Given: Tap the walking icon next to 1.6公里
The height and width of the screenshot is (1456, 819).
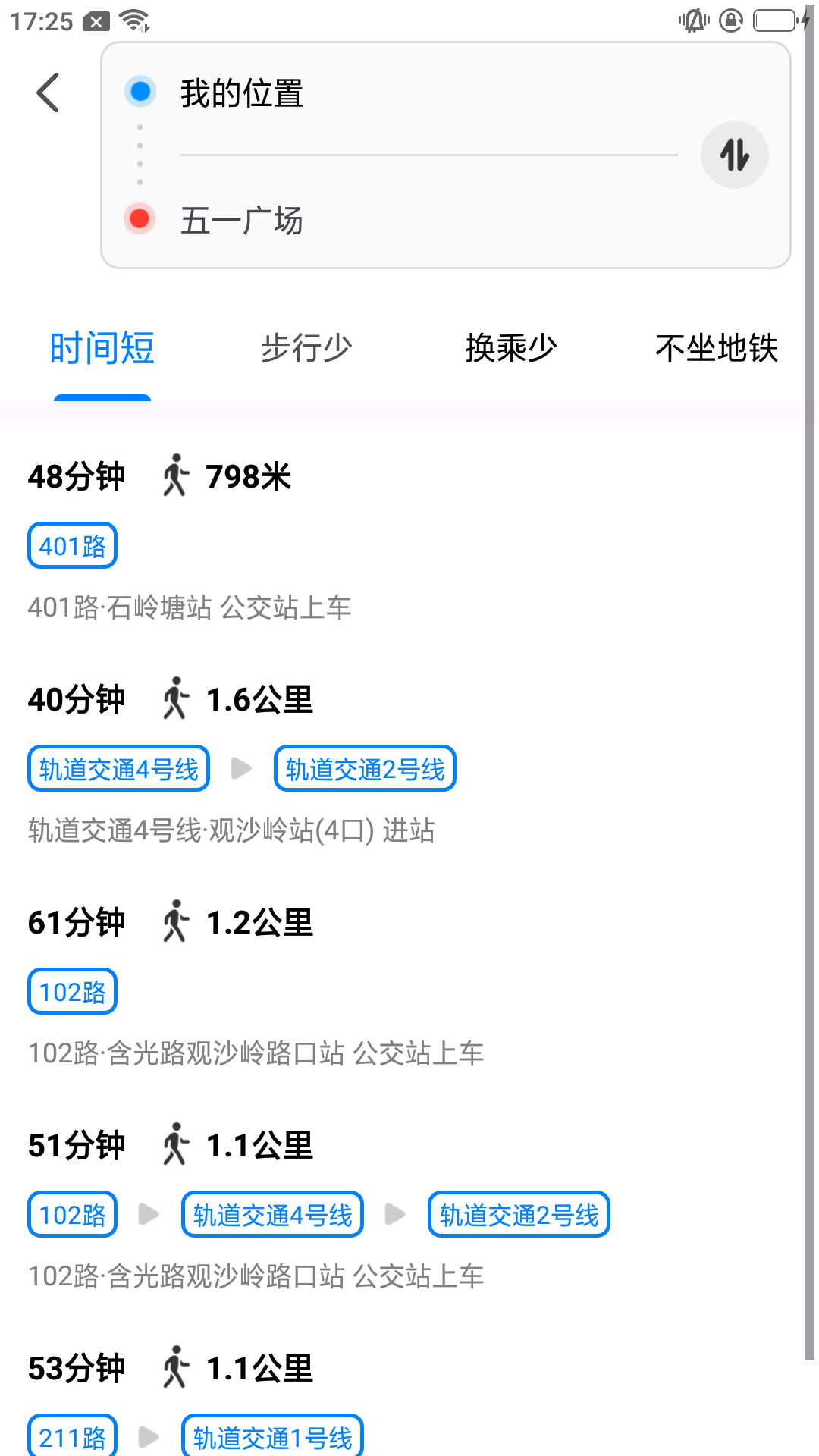Looking at the screenshot, I should pyautogui.click(x=176, y=698).
